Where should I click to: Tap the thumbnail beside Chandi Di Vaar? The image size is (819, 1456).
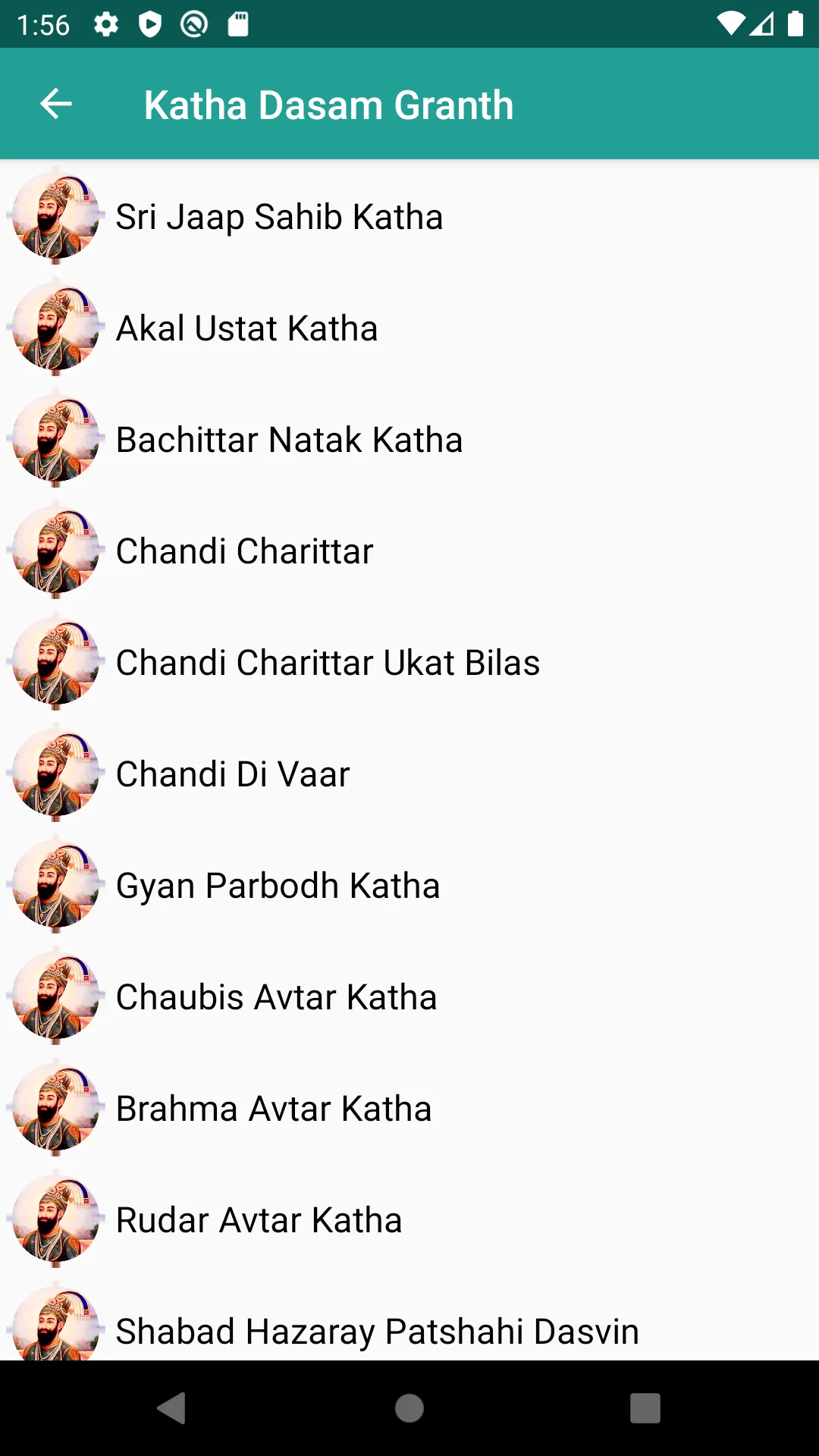coord(55,773)
